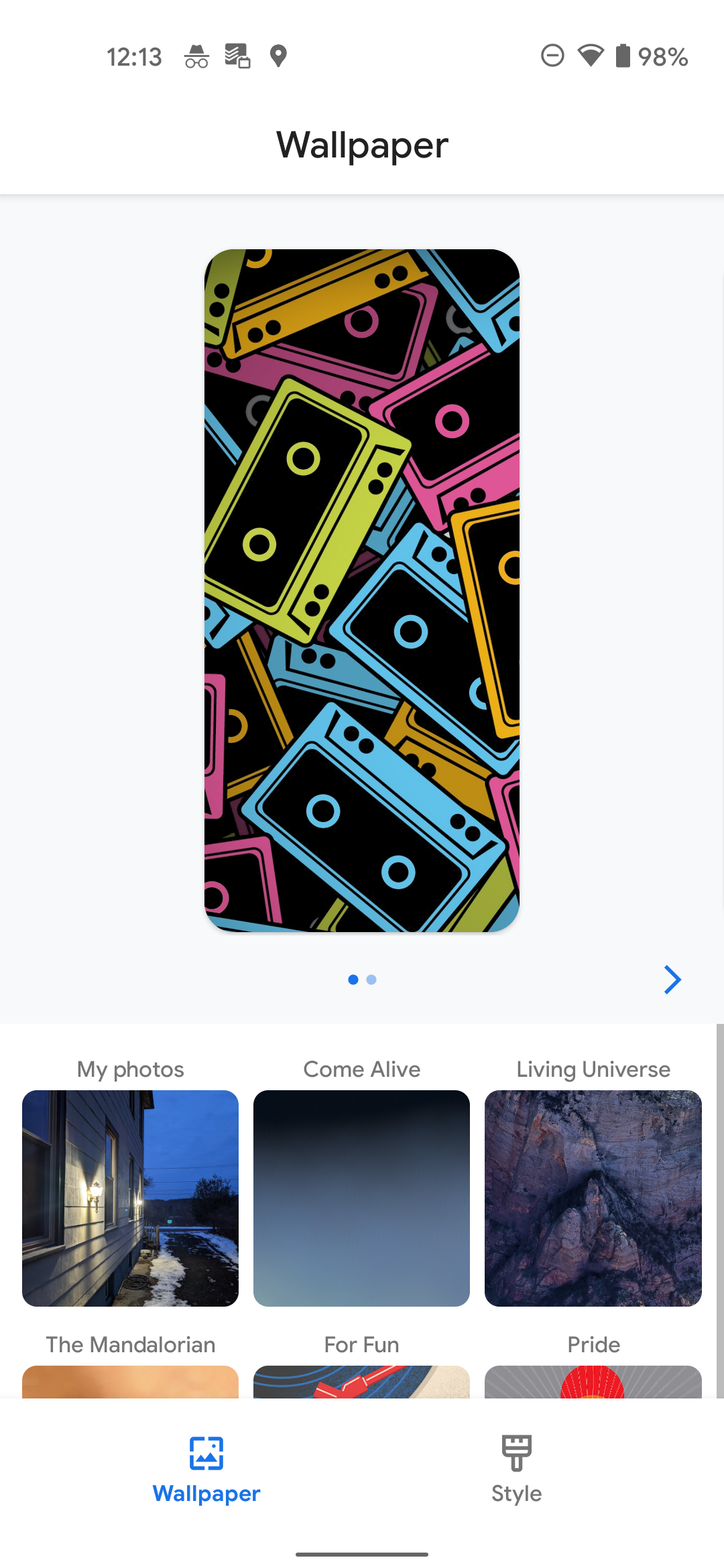
Task: Tap the second page indicator dot
Action: tap(371, 980)
